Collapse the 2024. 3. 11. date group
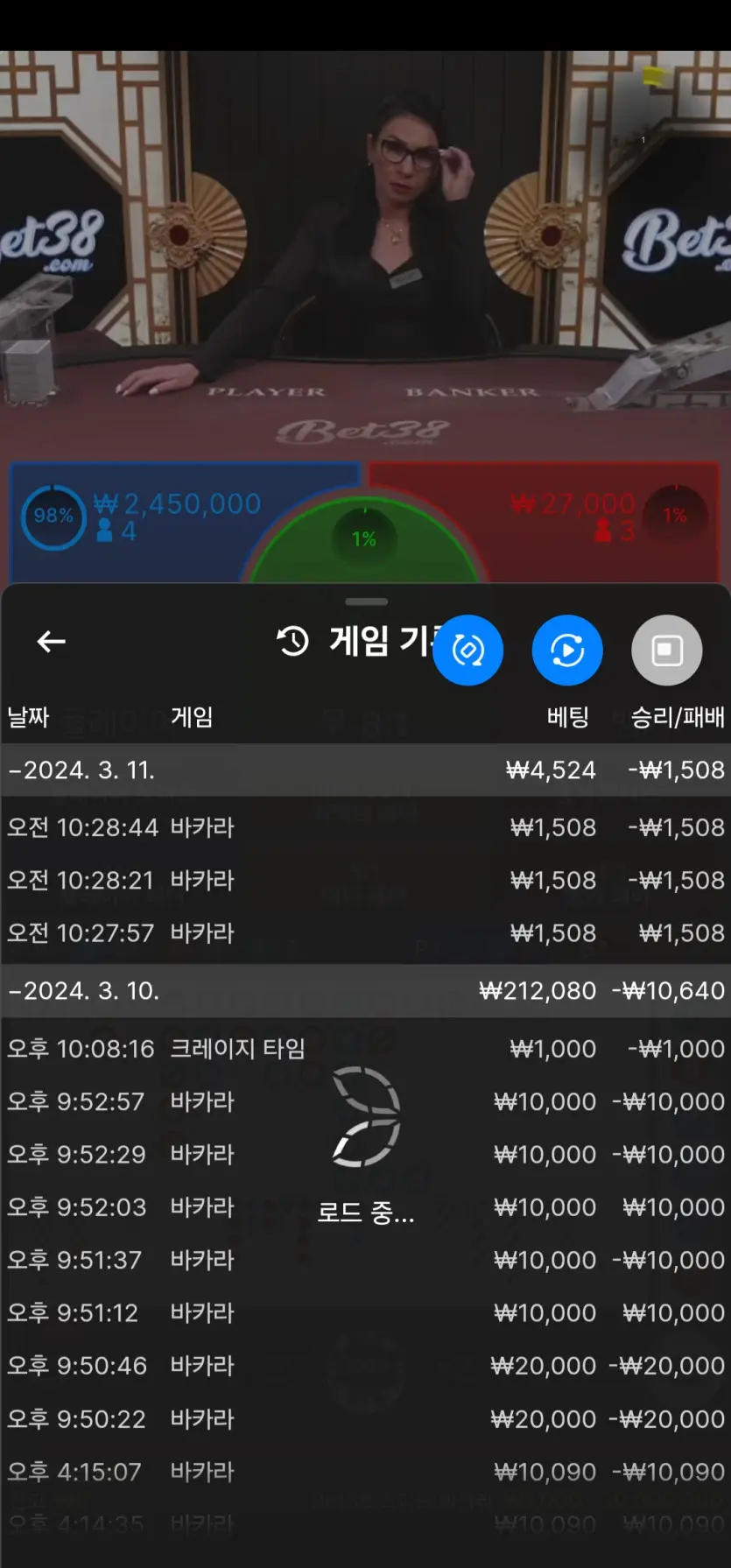The width and height of the screenshot is (731, 1568). coord(365,770)
